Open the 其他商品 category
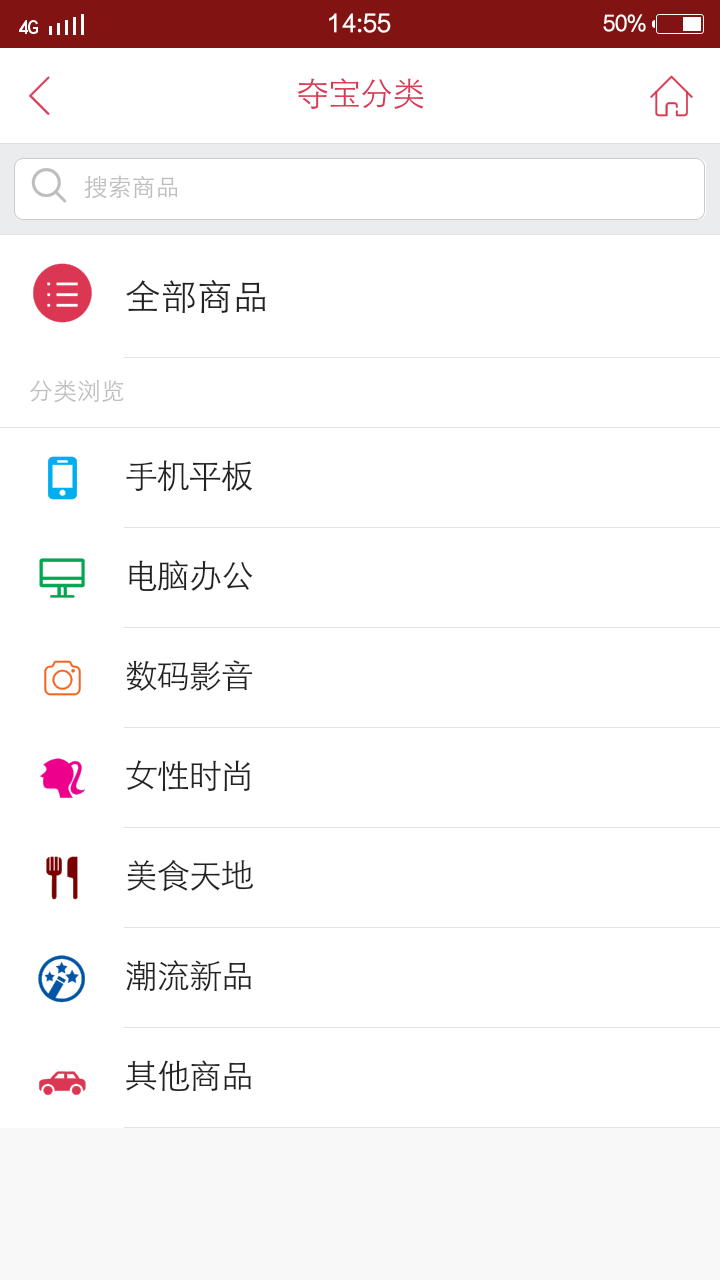 pyautogui.click(x=190, y=1077)
